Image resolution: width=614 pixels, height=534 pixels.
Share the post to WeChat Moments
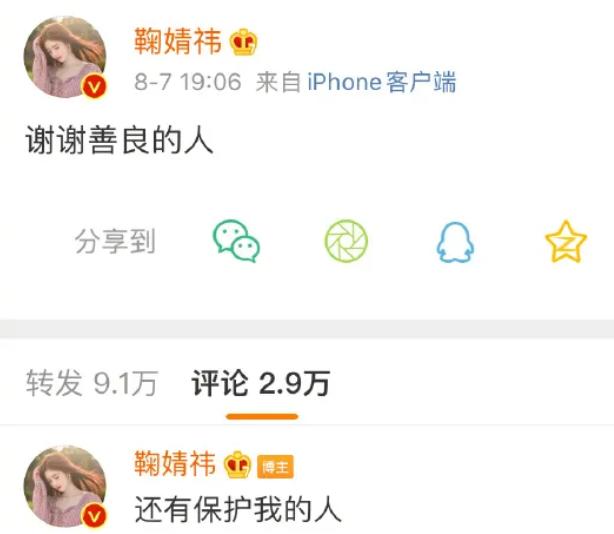point(346,241)
